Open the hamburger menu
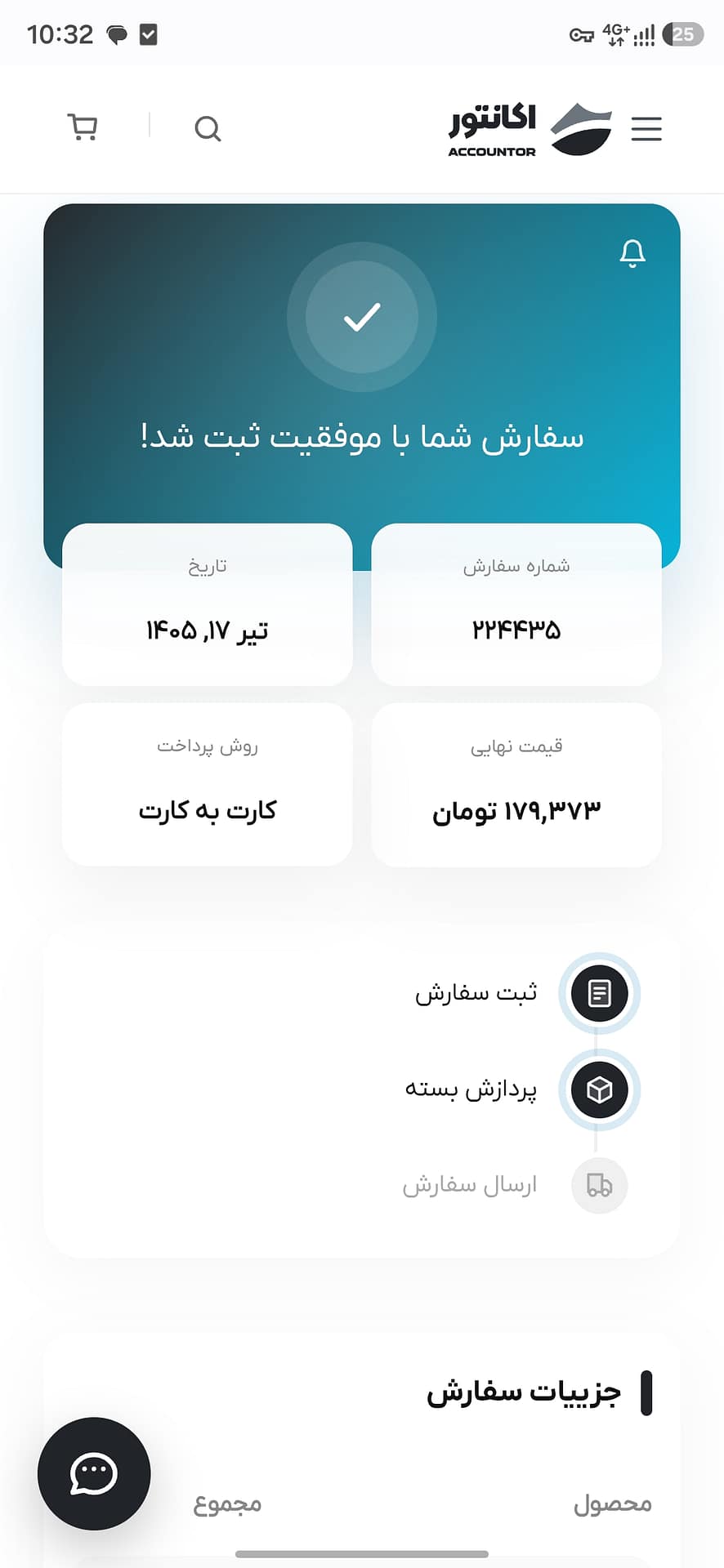This screenshot has width=724, height=1568. coord(646,129)
